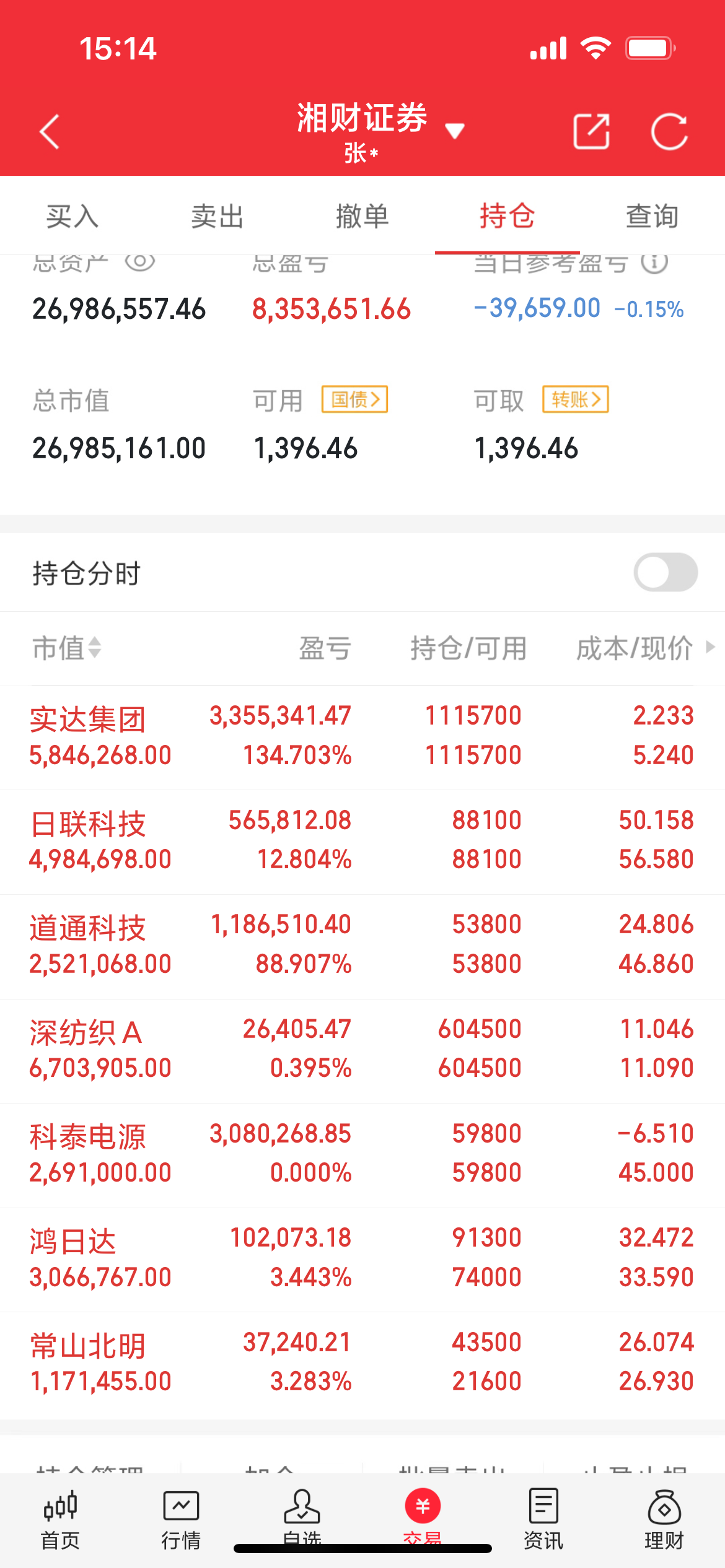
Task: Refresh the holdings data
Action: click(669, 131)
